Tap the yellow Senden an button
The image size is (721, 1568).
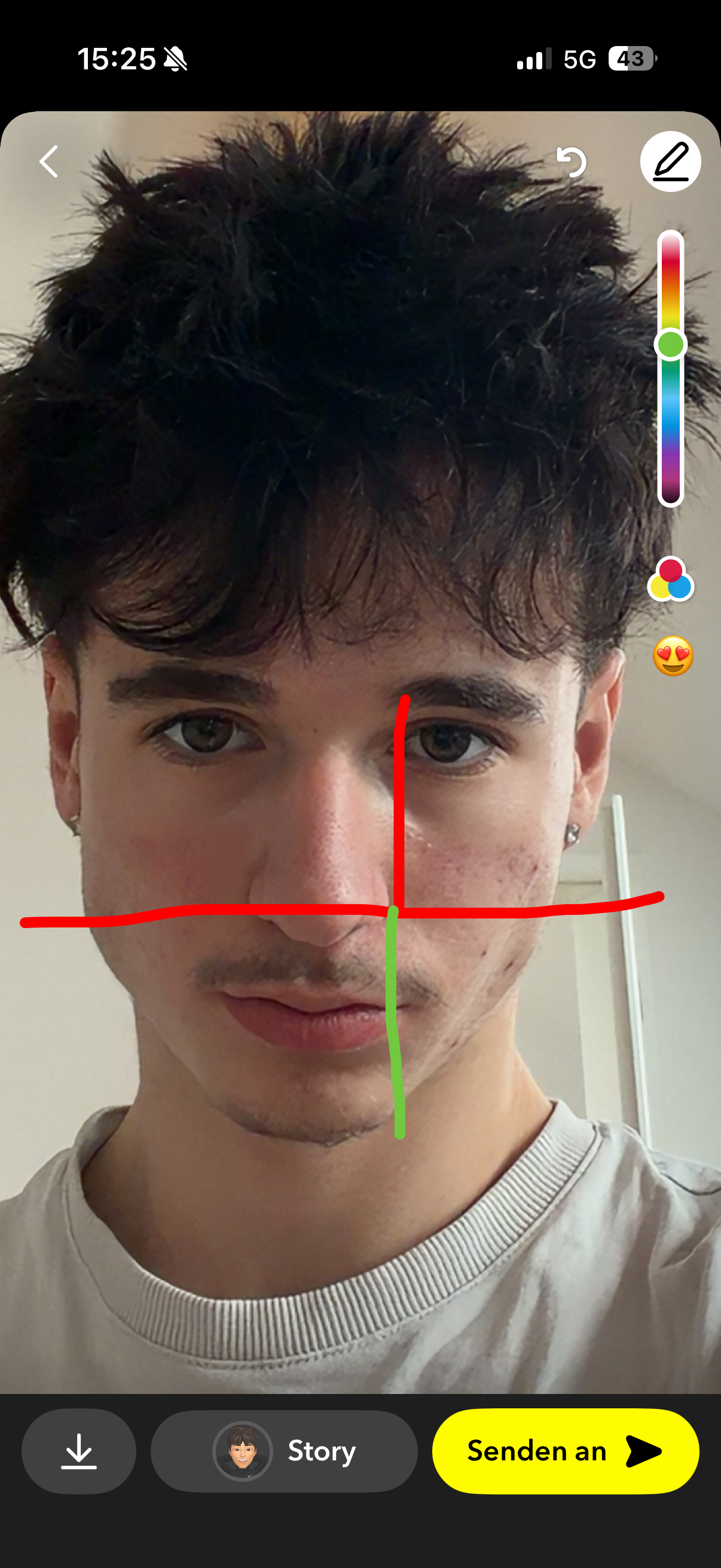tap(564, 1451)
